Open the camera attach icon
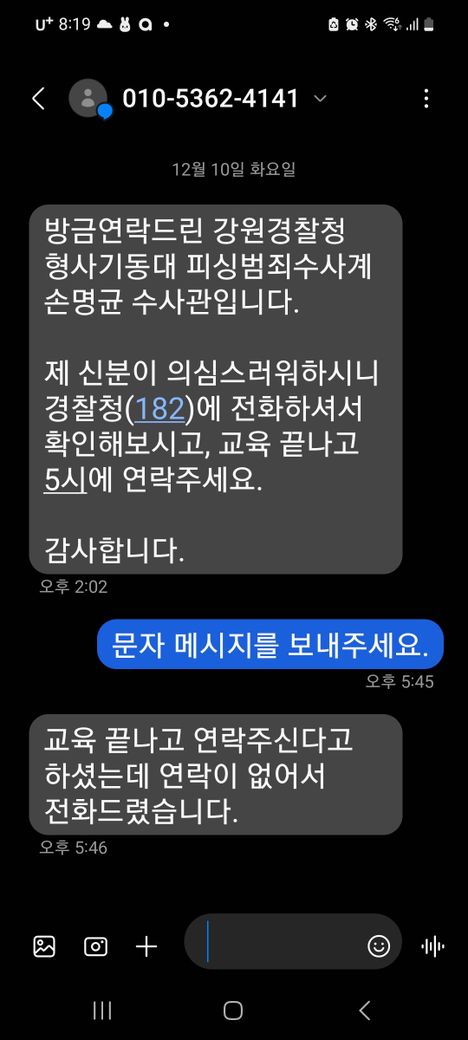Viewport: 468px width, 1040px height. coord(95,946)
